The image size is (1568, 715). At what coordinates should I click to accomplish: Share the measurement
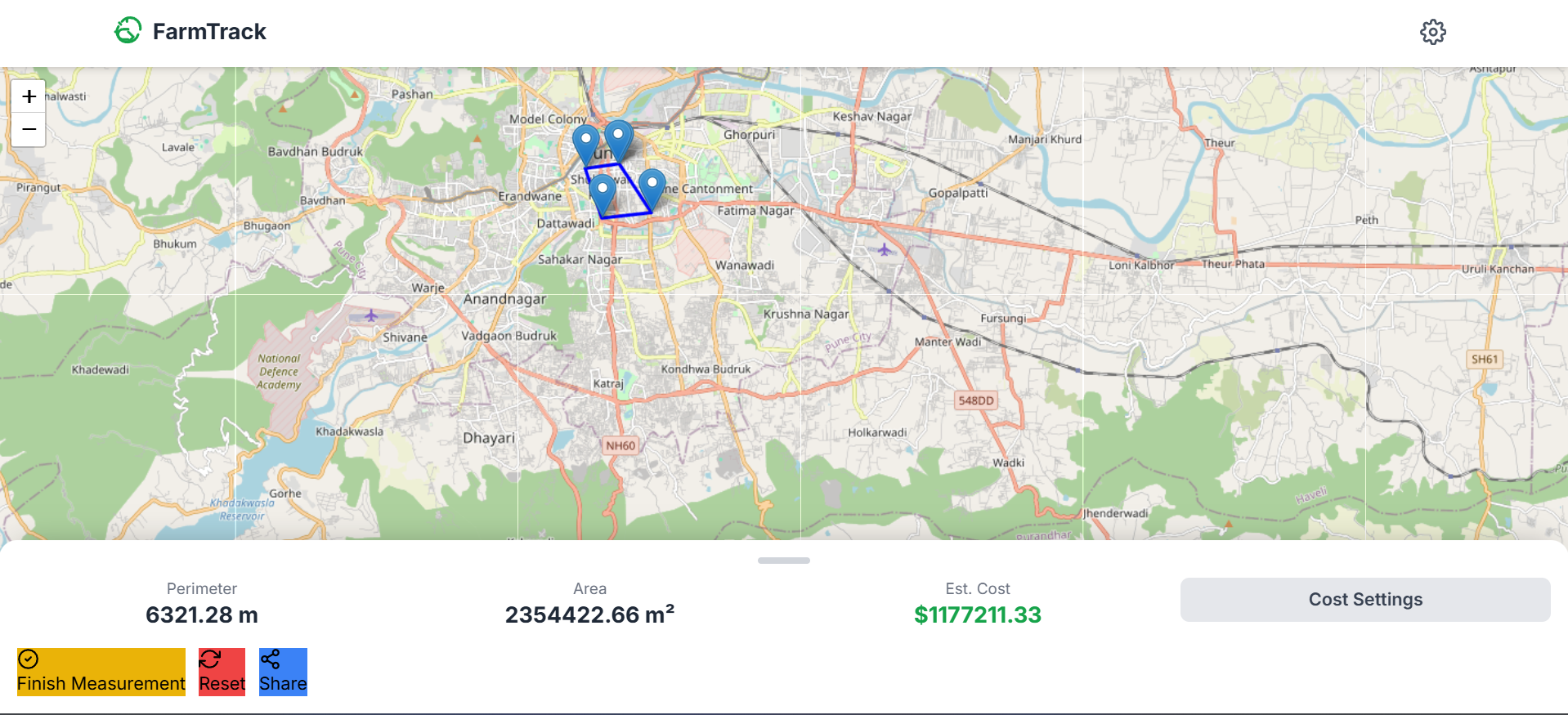tap(283, 672)
